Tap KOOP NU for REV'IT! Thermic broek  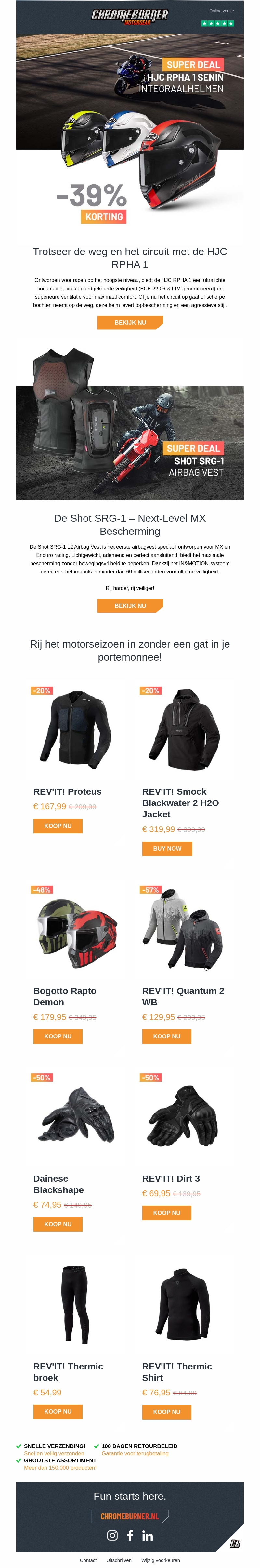[58, 1412]
